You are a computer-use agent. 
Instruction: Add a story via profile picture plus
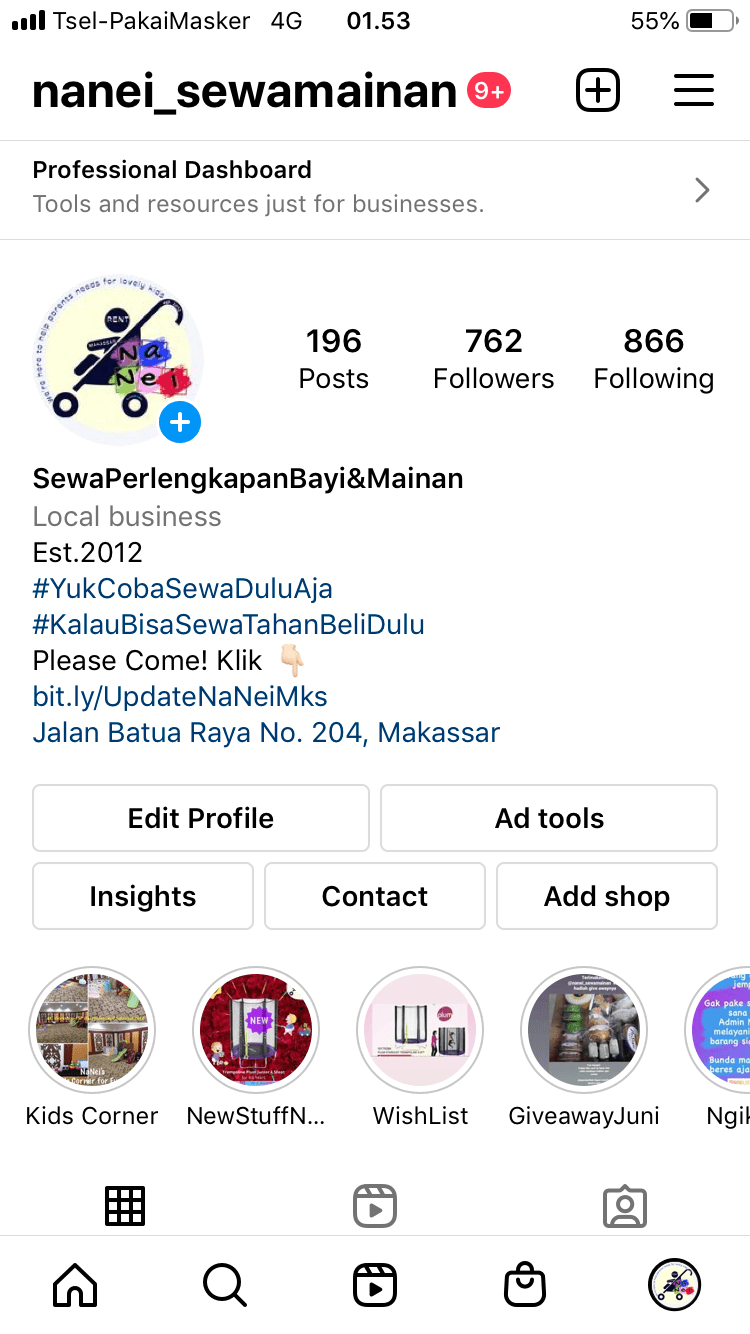[180, 423]
